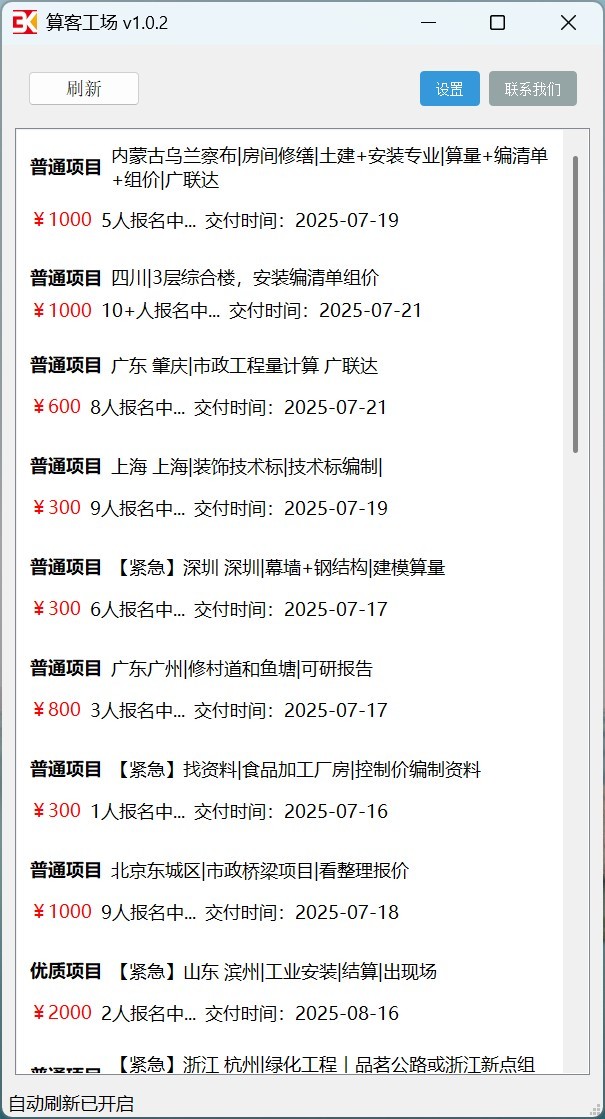
Task: Open the 四川 3层综合楼 project
Action: [245, 278]
